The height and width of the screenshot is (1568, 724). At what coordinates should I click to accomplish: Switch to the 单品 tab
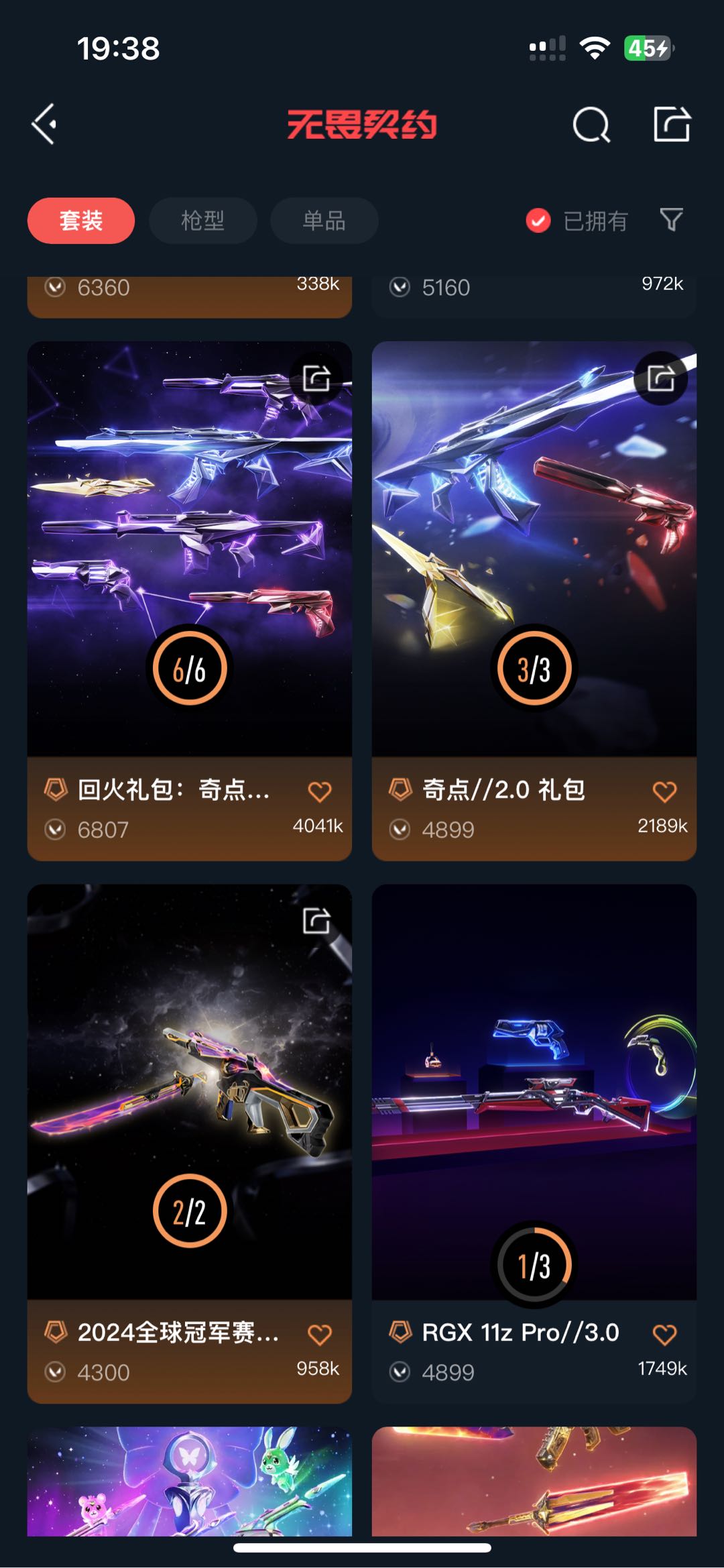324,221
